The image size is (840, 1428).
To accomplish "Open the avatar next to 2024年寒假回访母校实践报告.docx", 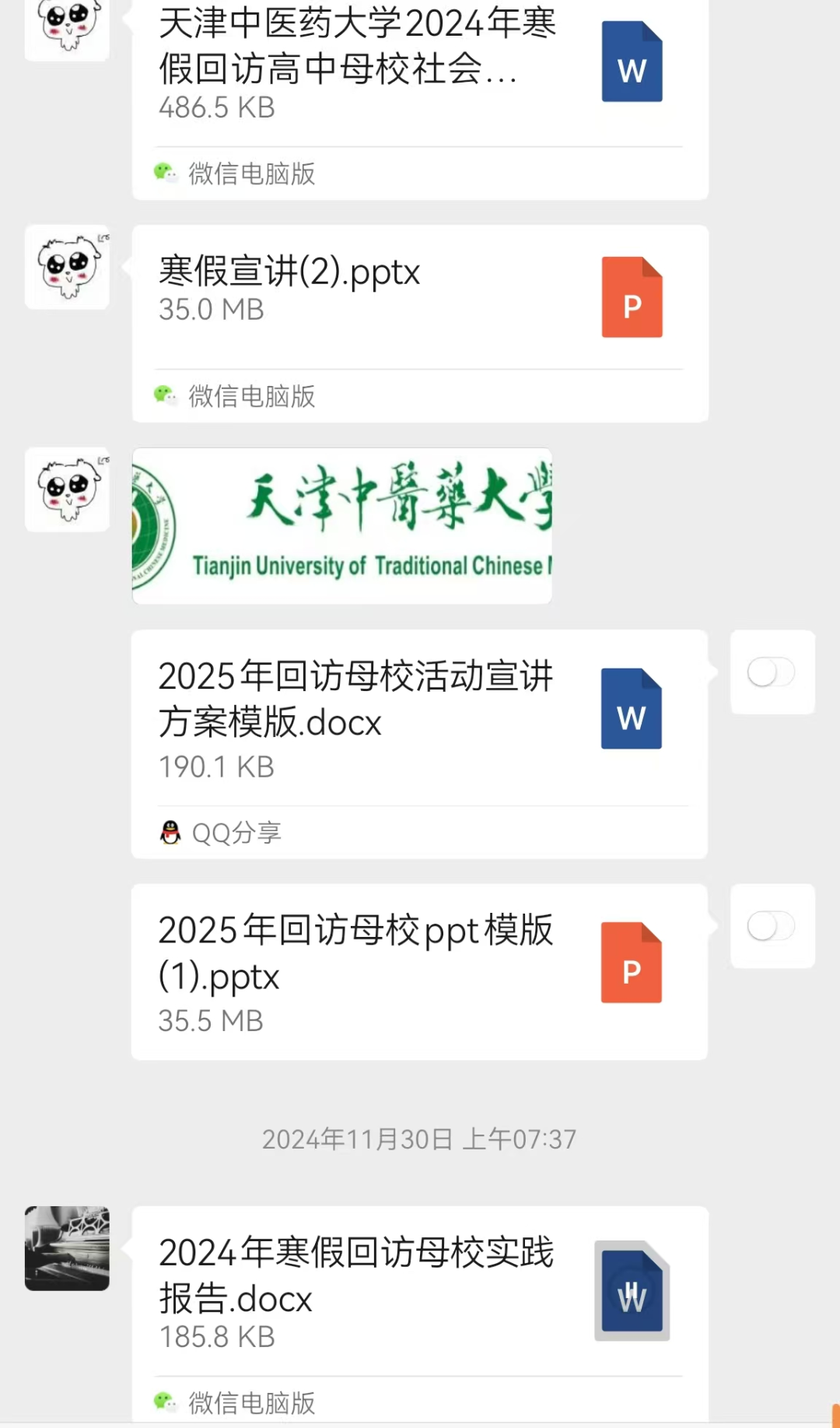I will [67, 1248].
